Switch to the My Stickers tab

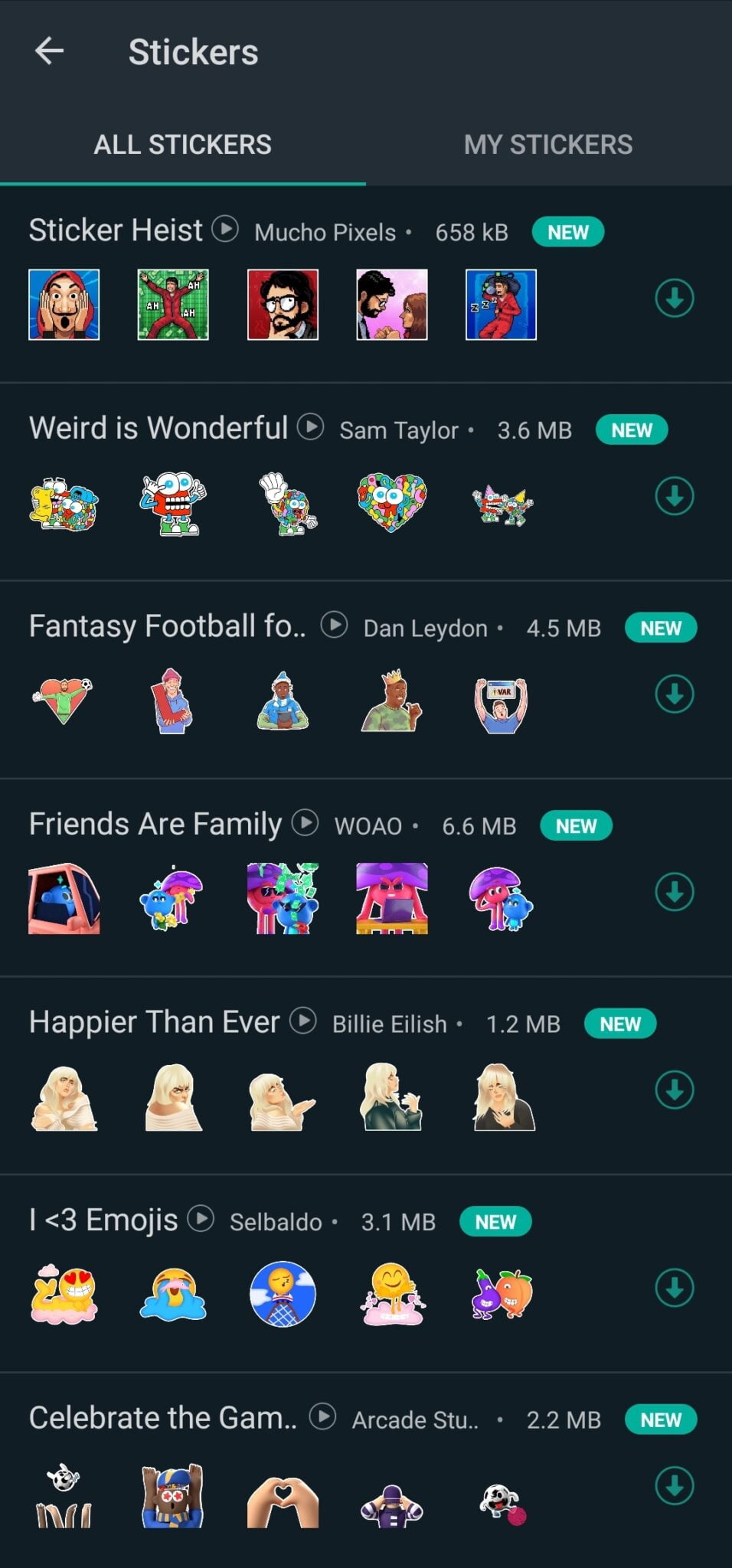(548, 144)
